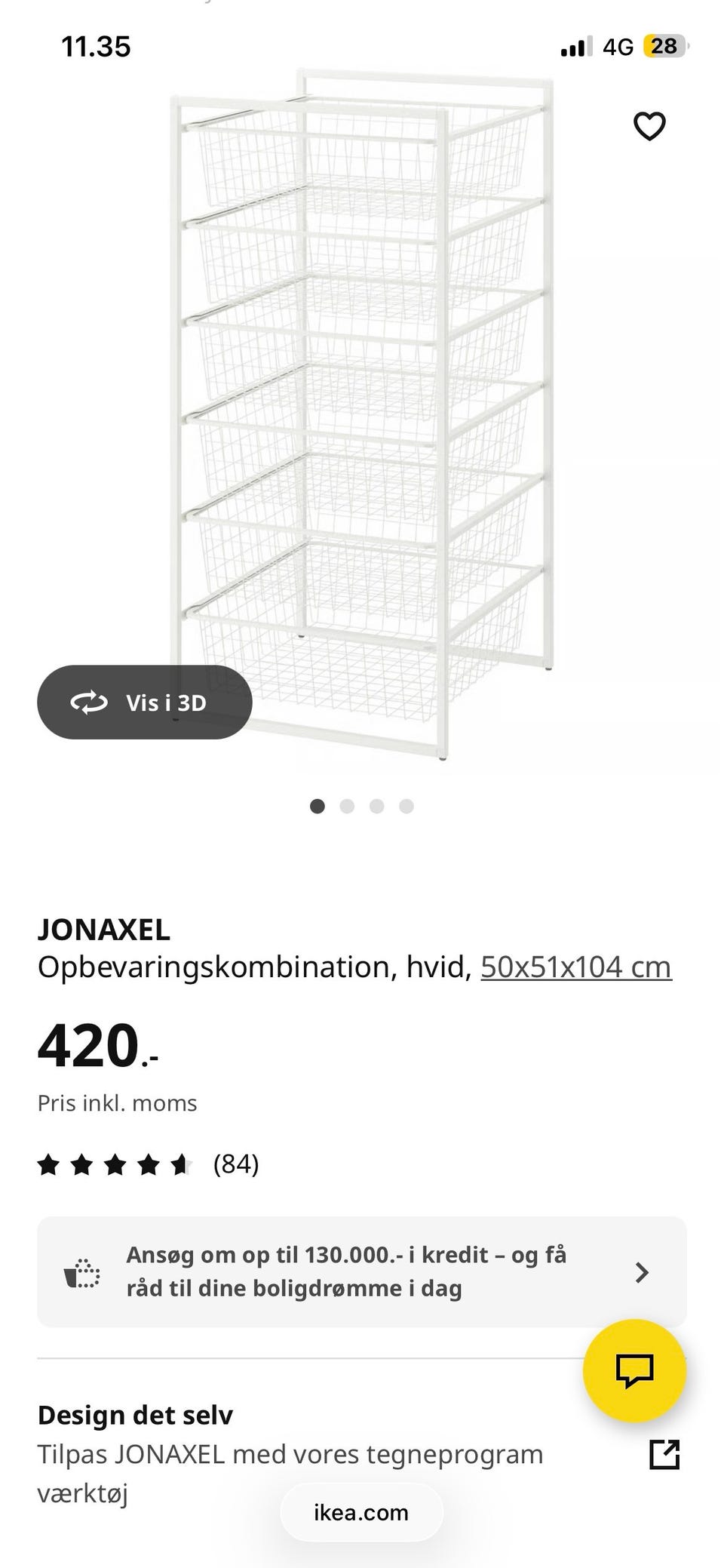Viewport: 724px width, 1568px height.
Task: Select the Pris inkl. moms label
Action: pyautogui.click(x=117, y=1102)
